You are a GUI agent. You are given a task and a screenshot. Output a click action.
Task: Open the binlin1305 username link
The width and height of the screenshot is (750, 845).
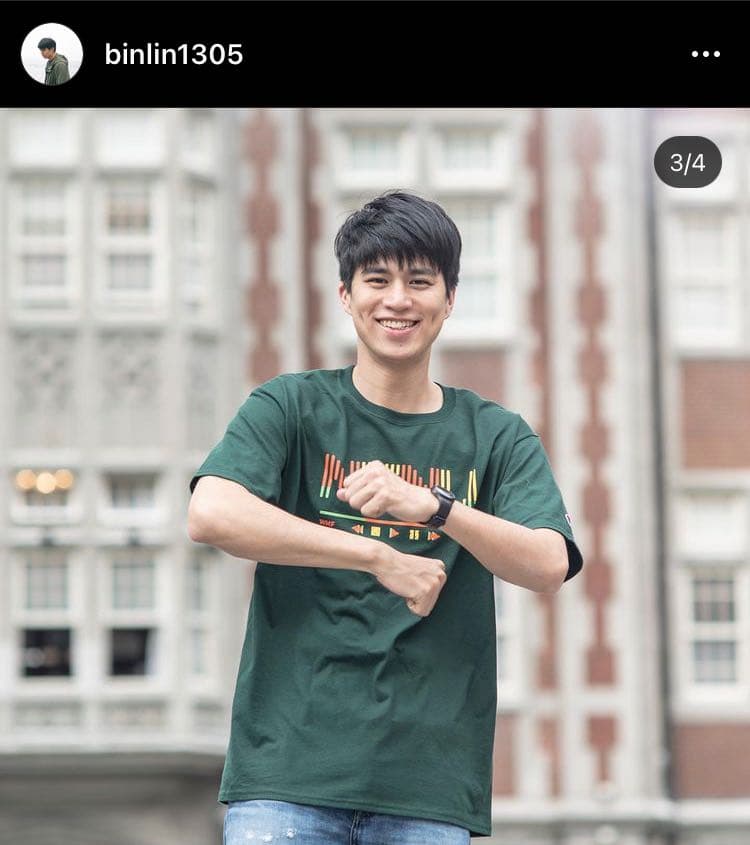(x=173, y=54)
